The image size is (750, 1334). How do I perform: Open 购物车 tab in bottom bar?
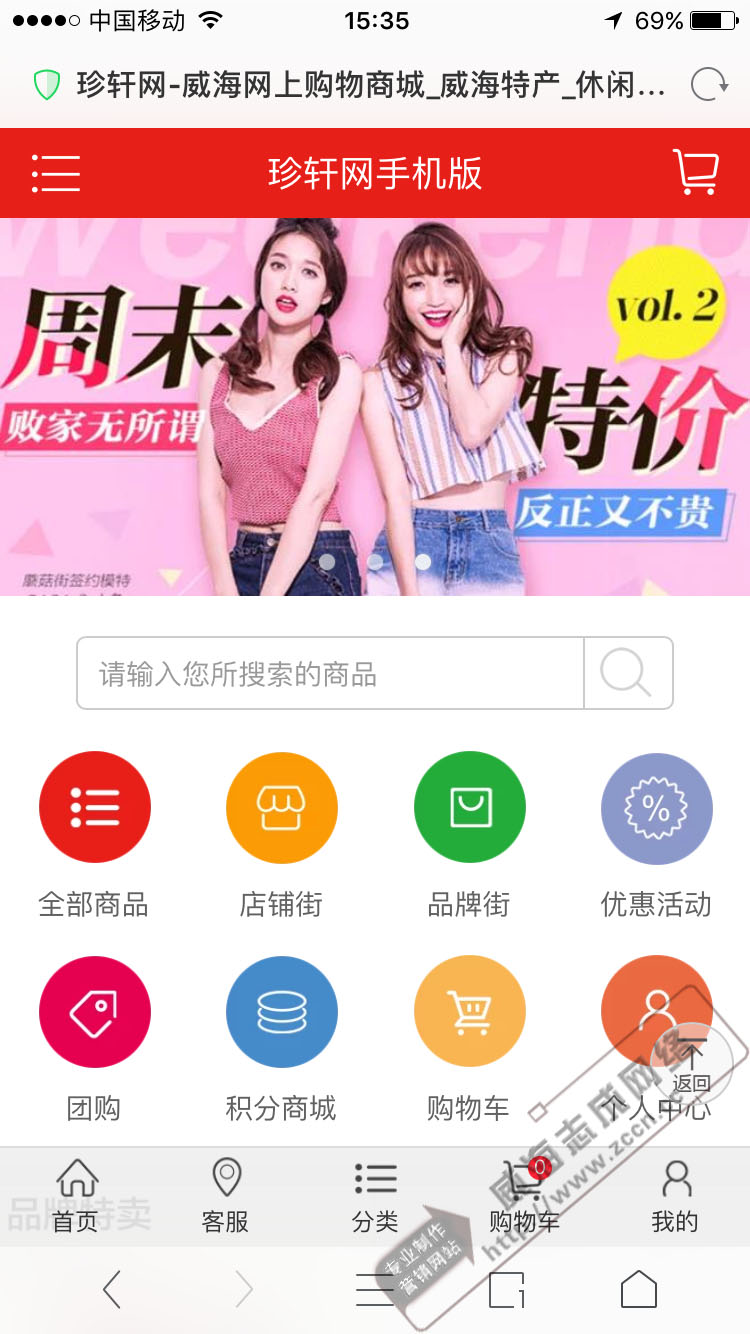pos(525,1196)
